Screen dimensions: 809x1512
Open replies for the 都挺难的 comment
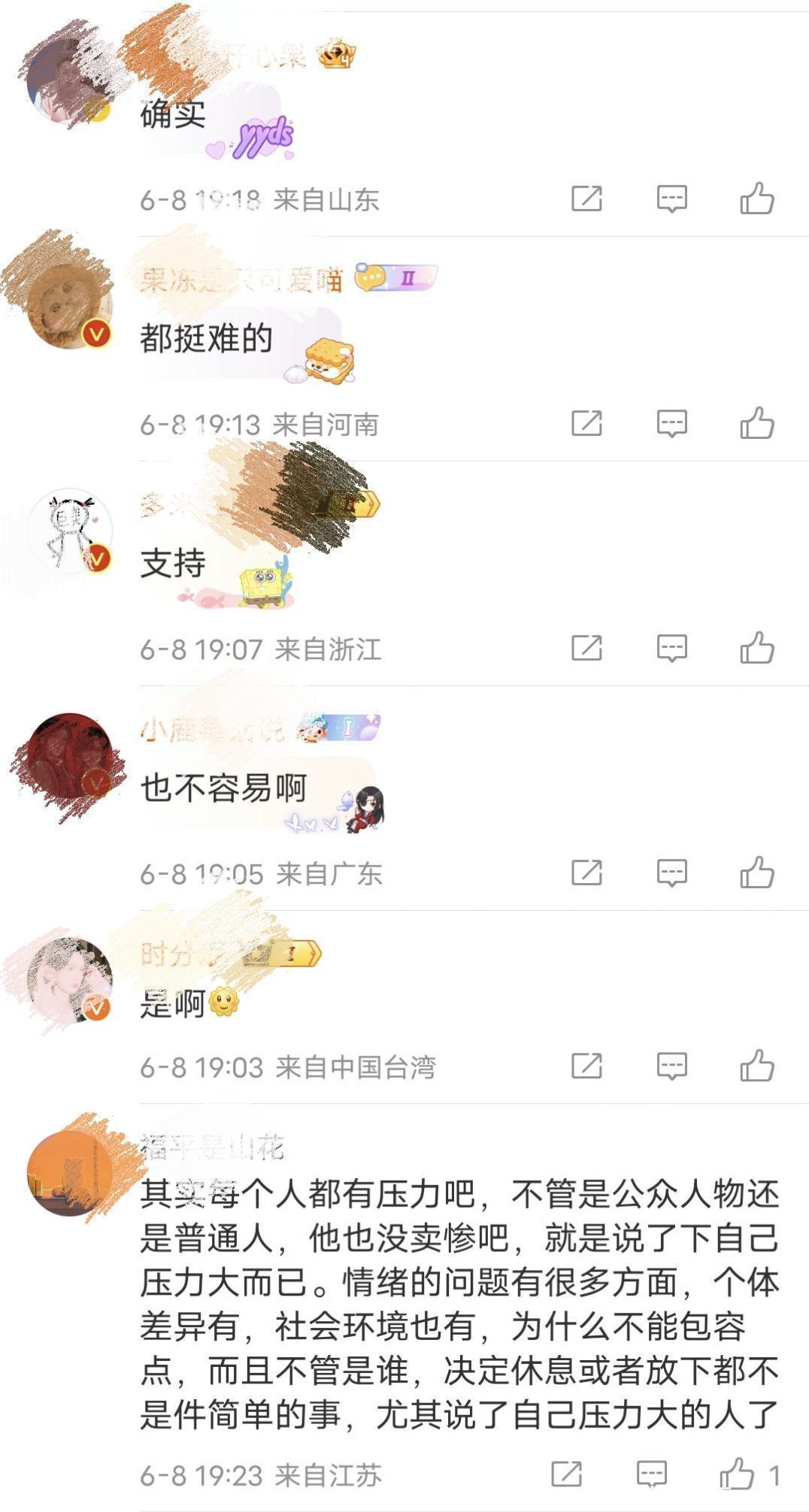click(671, 423)
